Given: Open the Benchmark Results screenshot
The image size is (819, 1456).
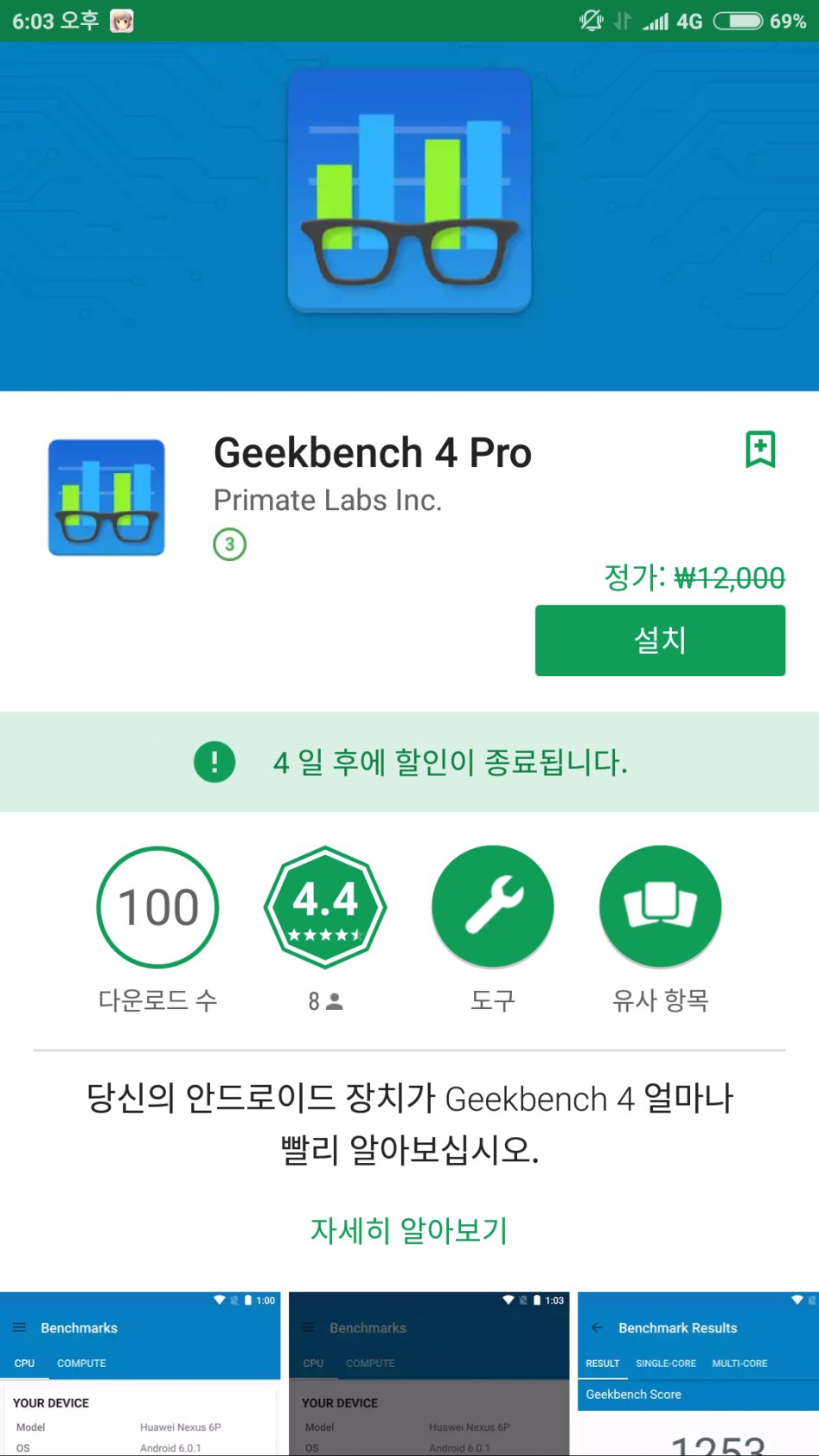Looking at the screenshot, I should point(697,1375).
